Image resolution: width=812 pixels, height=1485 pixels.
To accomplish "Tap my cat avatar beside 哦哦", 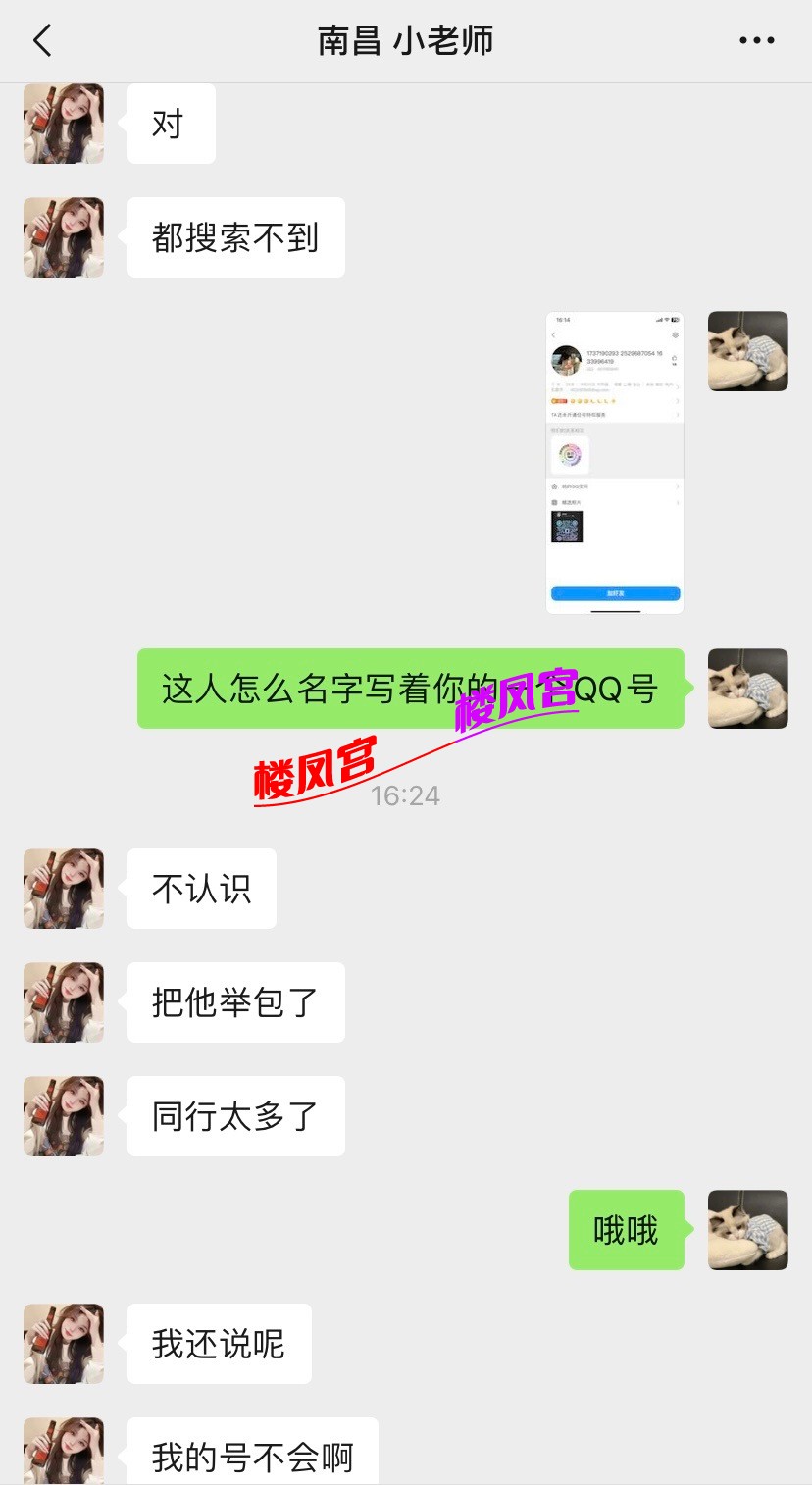I will click(747, 1230).
